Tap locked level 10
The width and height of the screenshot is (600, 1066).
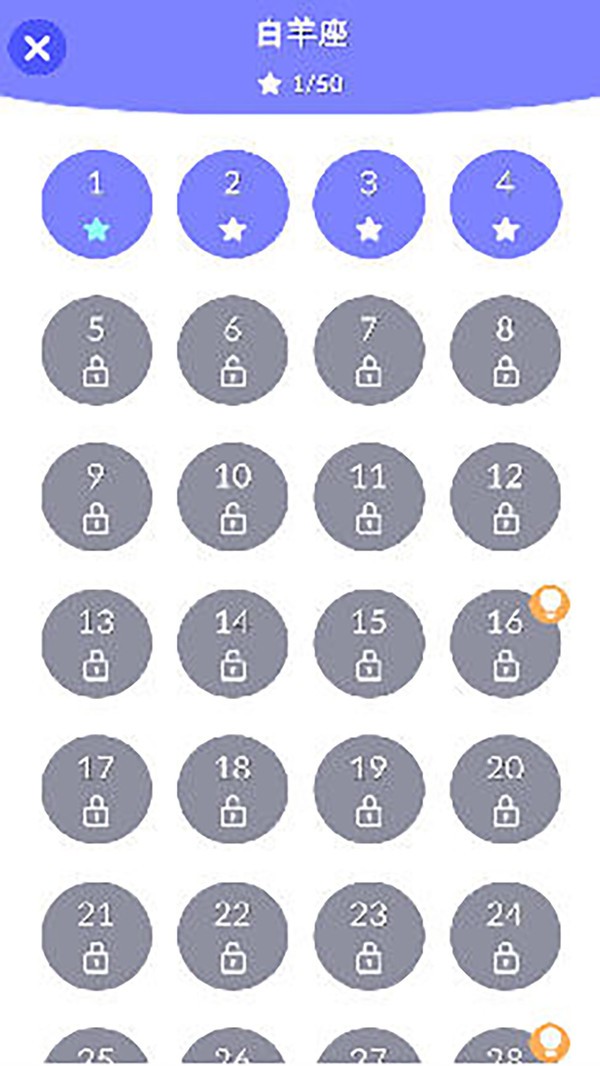point(232,497)
